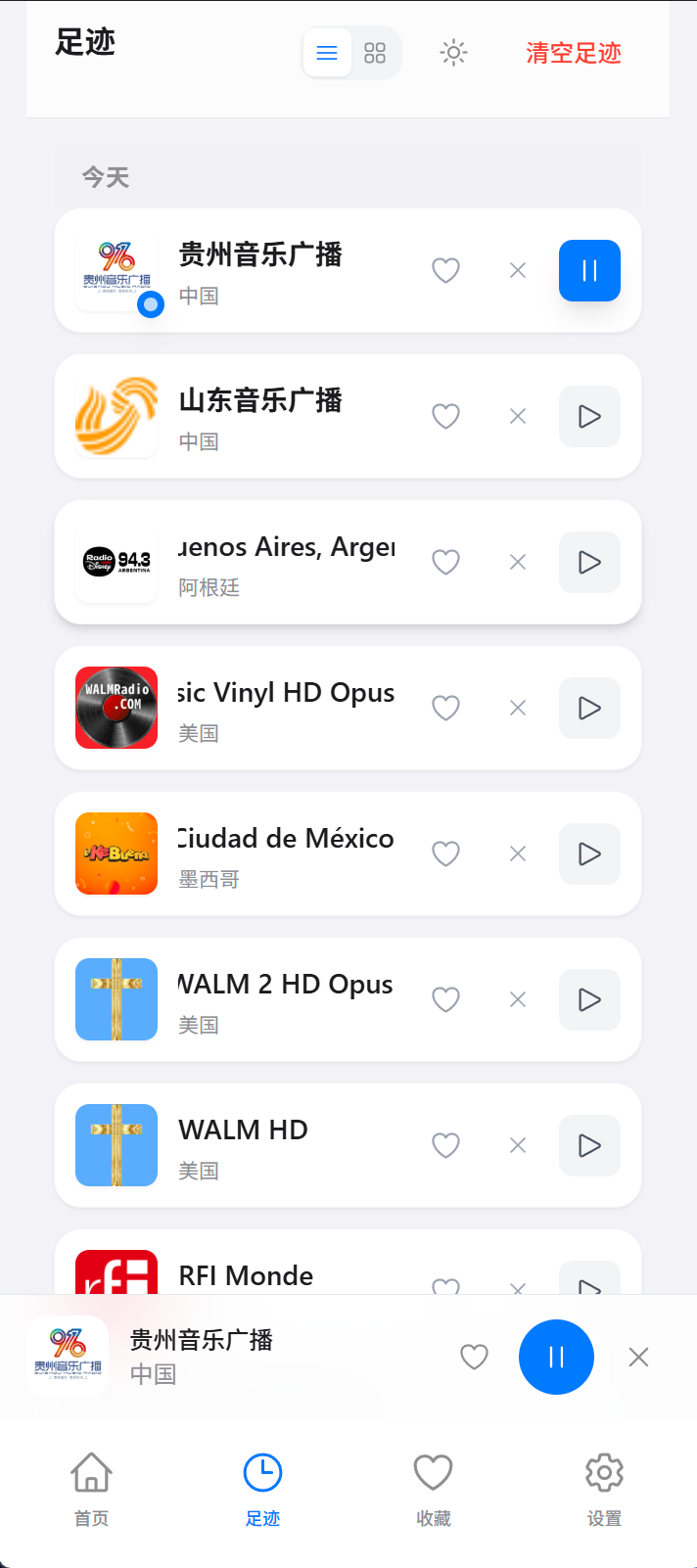Favorite the station in the mini player
Viewport: 697px width, 1568px height.
click(474, 1357)
